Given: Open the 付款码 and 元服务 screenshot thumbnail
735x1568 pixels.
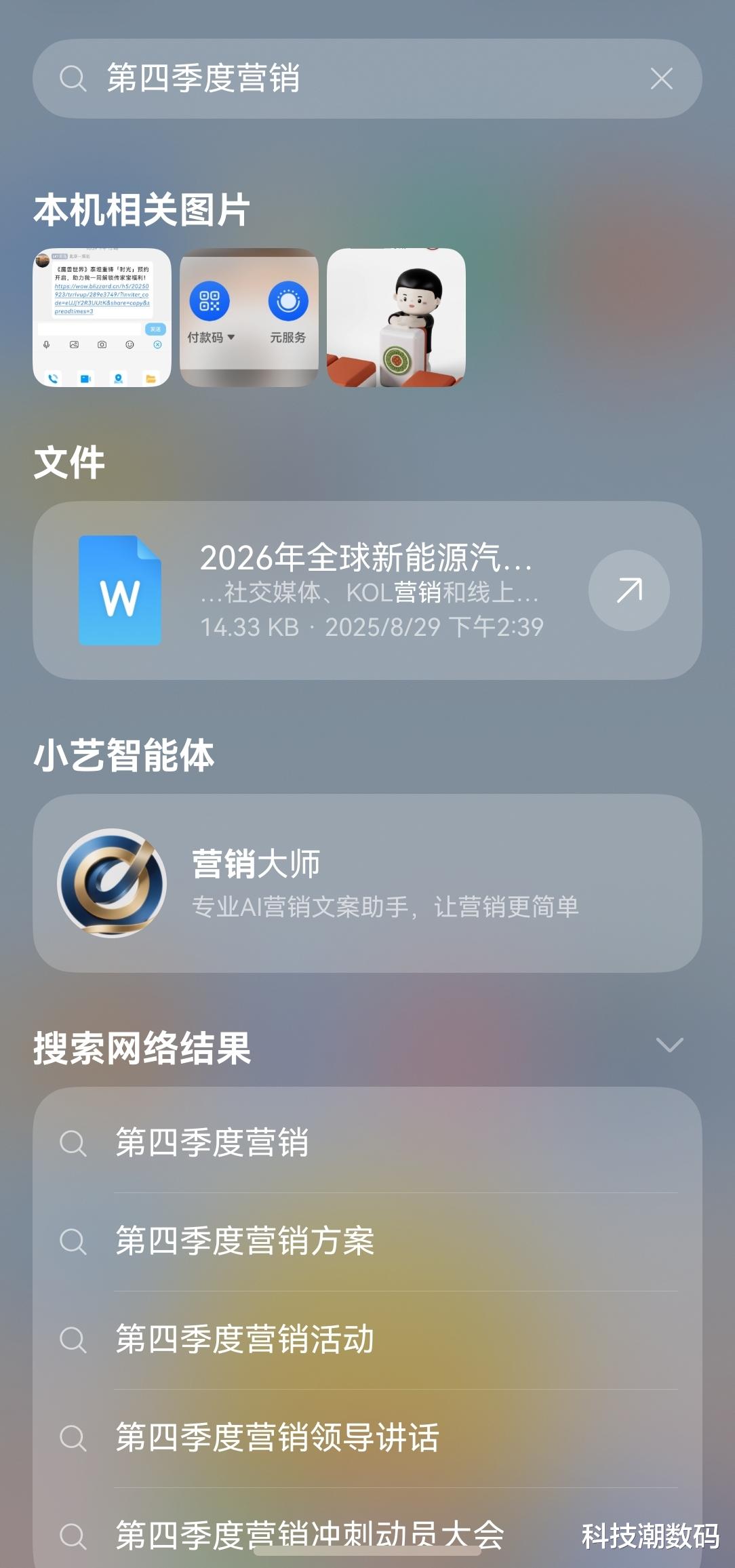Looking at the screenshot, I should click(x=249, y=317).
